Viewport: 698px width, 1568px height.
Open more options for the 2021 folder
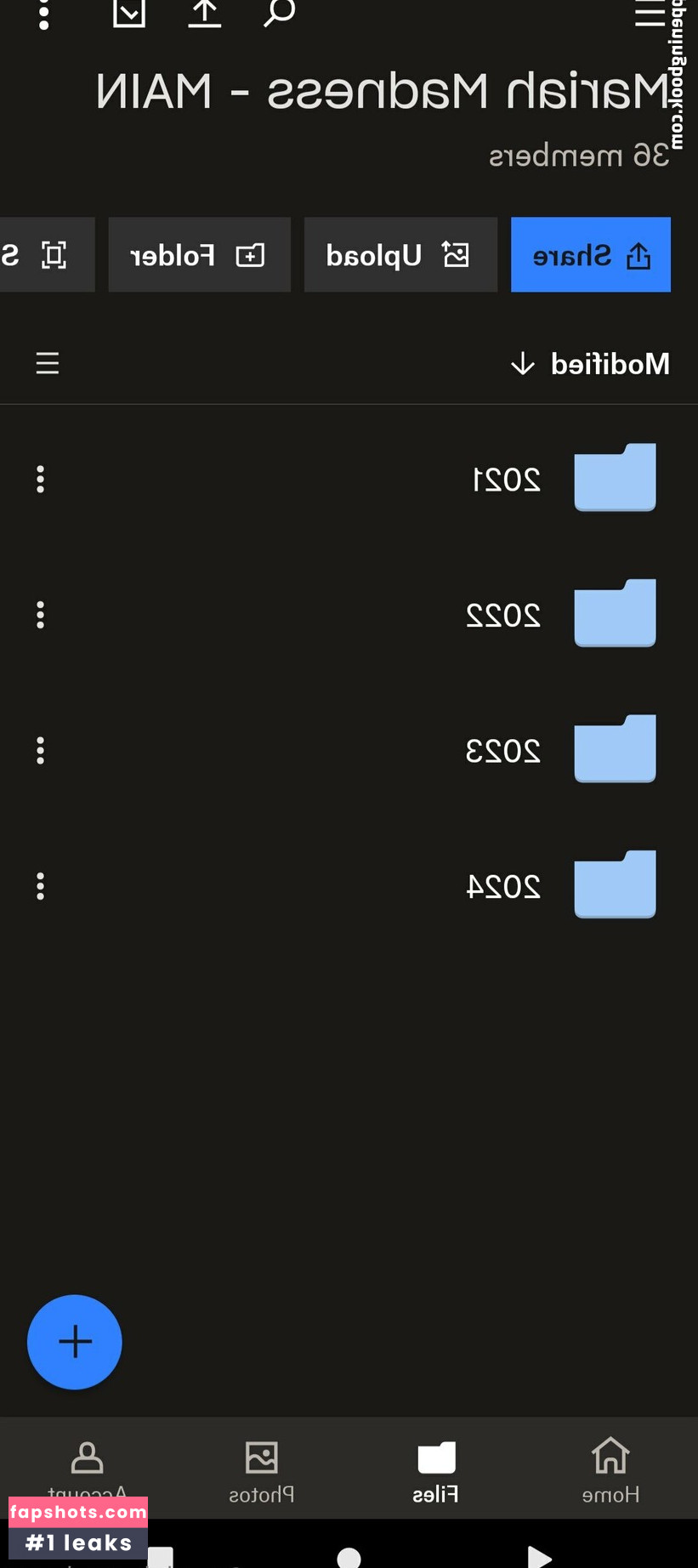[40, 480]
